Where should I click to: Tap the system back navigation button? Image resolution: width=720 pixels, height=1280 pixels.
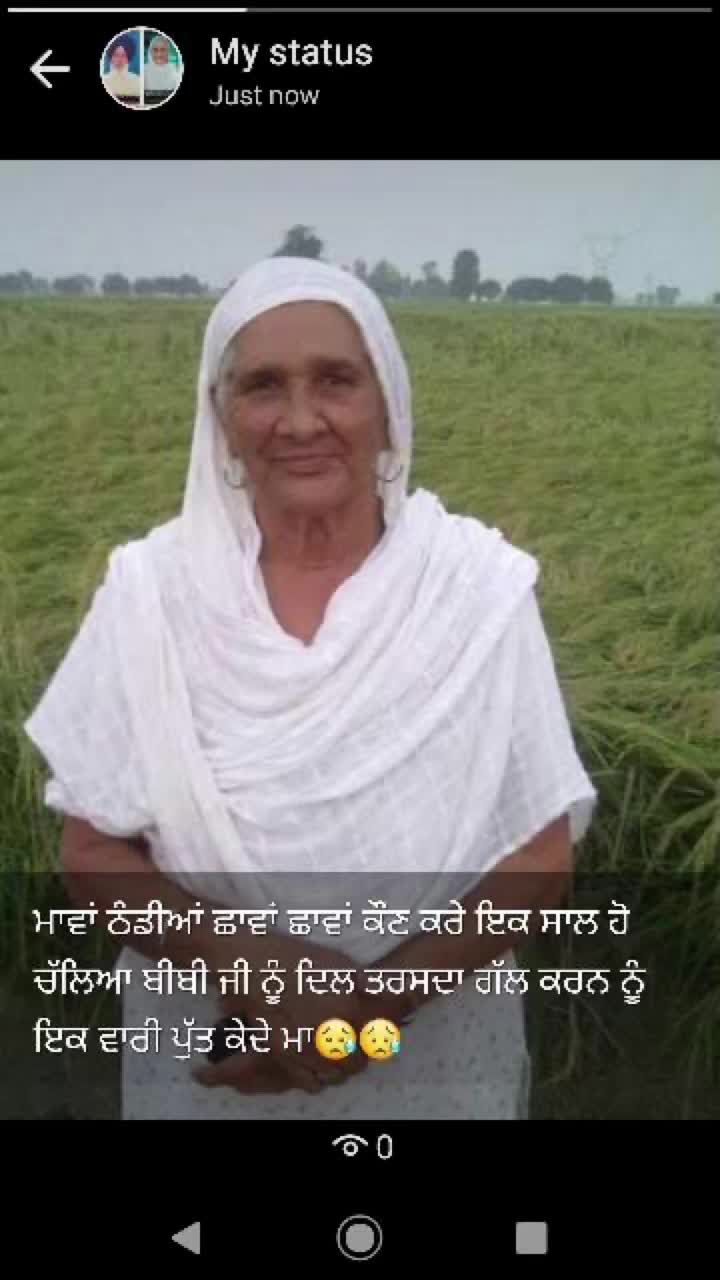coord(186,1238)
